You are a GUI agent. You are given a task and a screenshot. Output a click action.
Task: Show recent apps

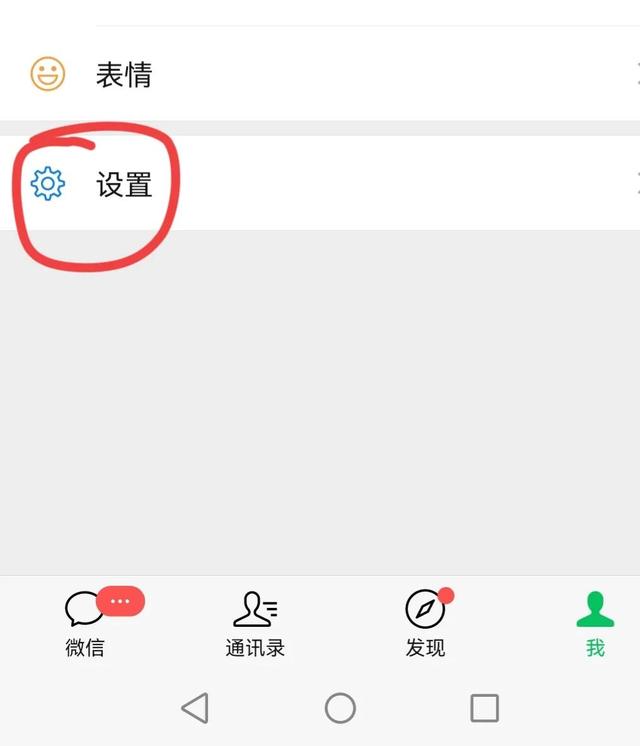pyautogui.click(x=485, y=708)
